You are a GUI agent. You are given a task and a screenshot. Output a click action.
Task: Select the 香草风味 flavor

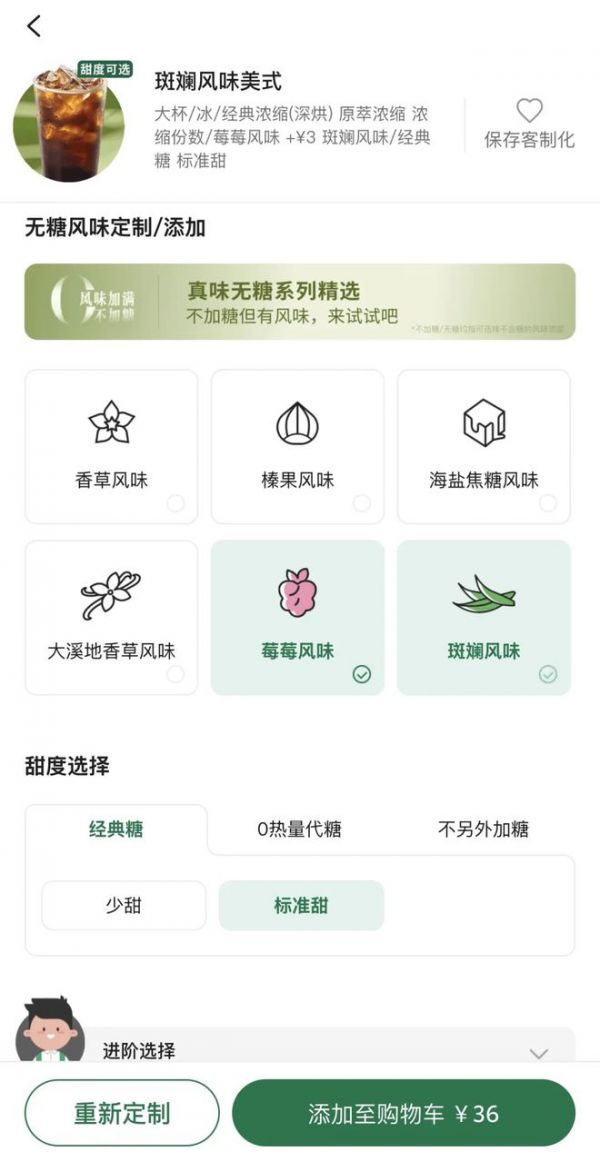111,446
